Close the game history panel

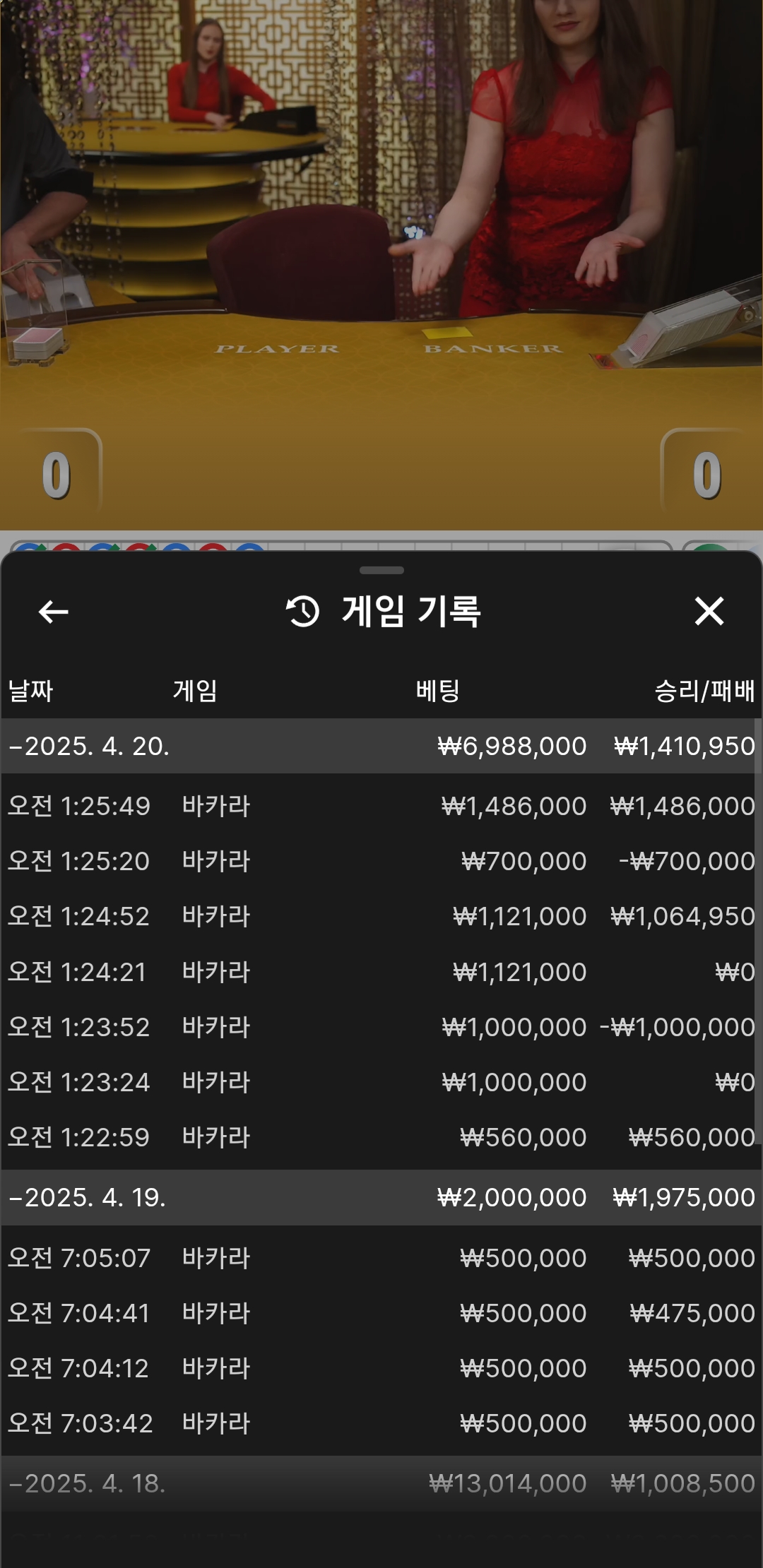709,612
